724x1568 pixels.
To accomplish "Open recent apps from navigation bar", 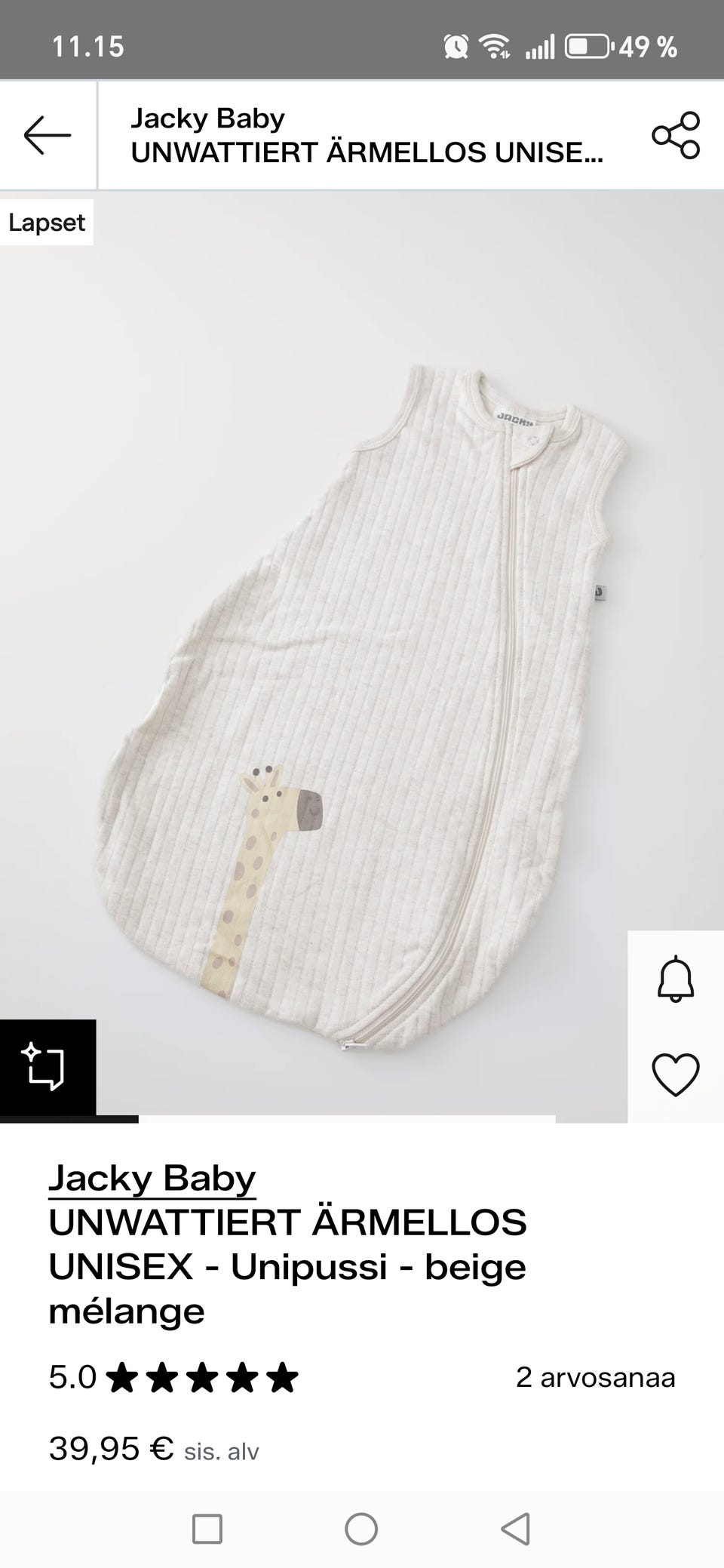I will (207, 1530).
